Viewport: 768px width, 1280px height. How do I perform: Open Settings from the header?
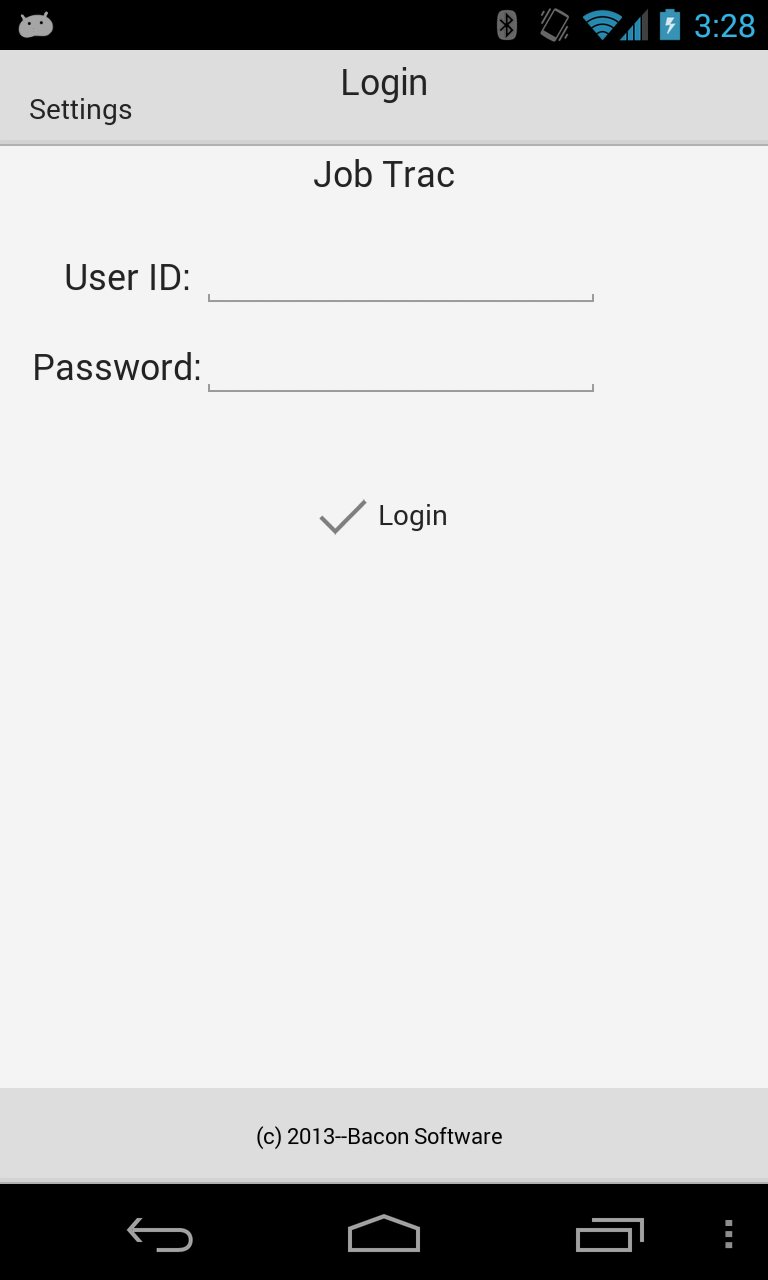(x=80, y=109)
